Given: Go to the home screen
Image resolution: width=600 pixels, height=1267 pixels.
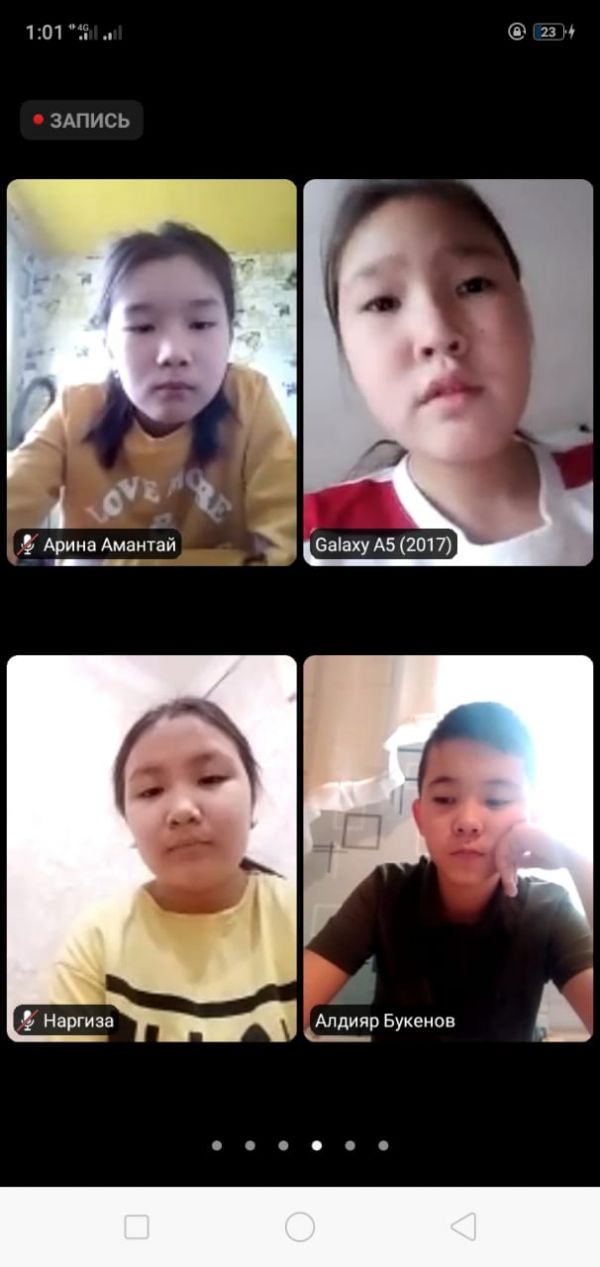Looking at the screenshot, I should pos(300,1227).
